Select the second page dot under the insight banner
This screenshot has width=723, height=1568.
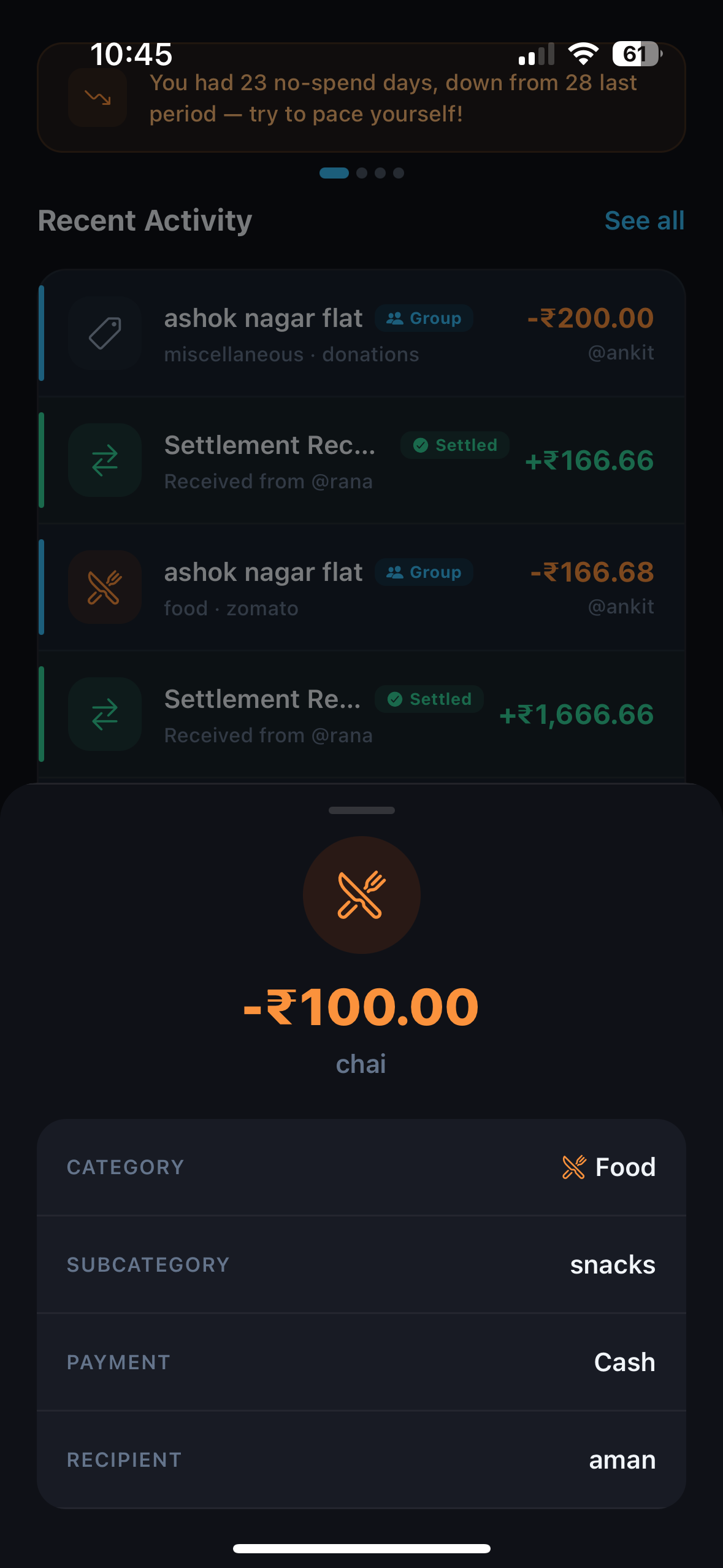coord(362,173)
